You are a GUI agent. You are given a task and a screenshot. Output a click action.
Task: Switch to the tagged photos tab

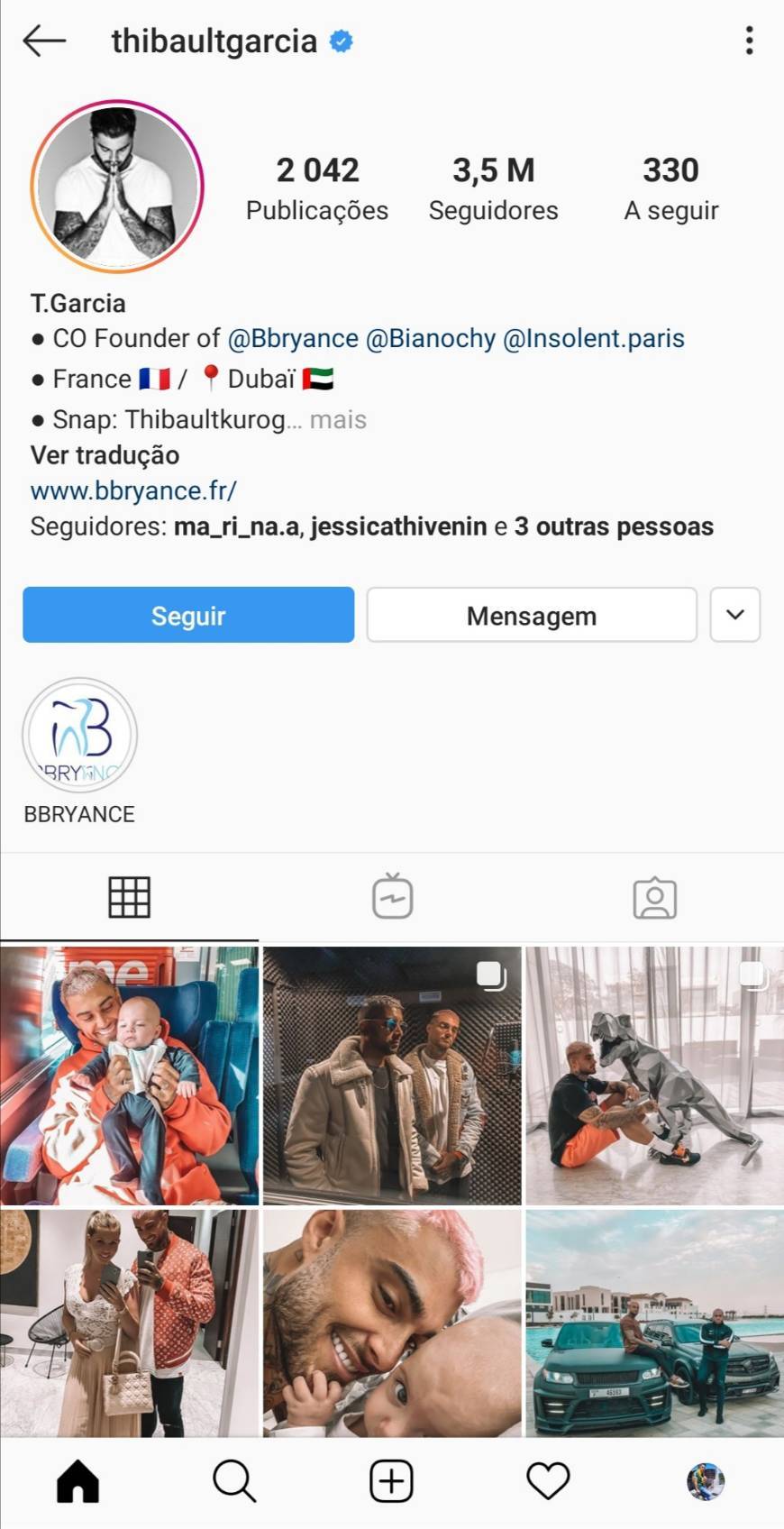click(654, 897)
